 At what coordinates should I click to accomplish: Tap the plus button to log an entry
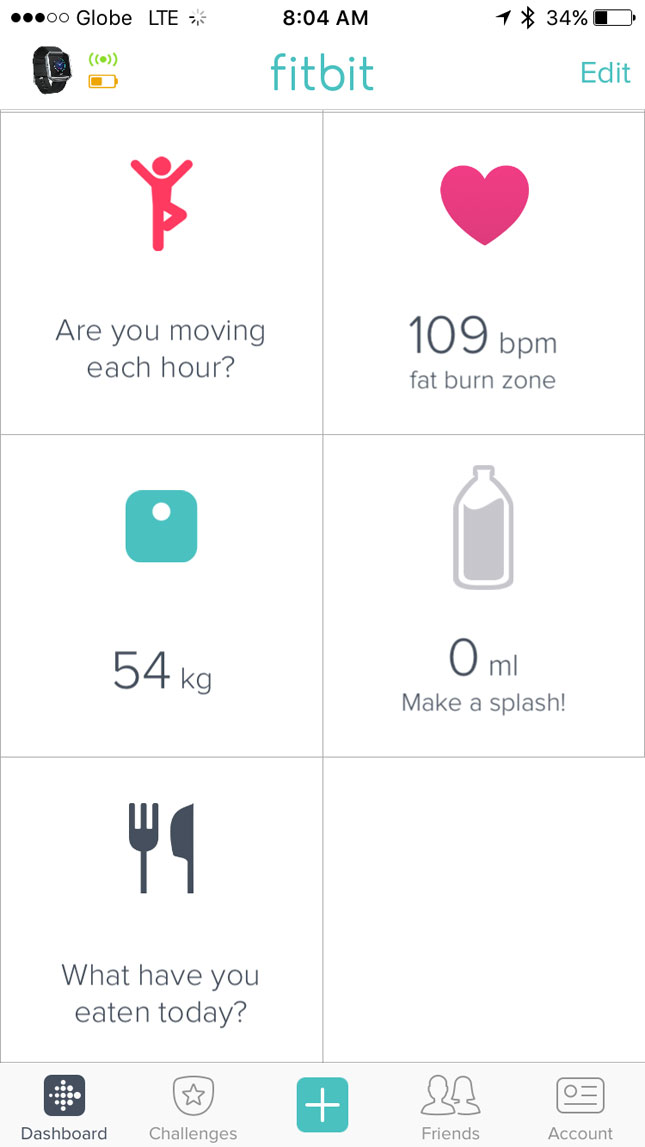322,1105
